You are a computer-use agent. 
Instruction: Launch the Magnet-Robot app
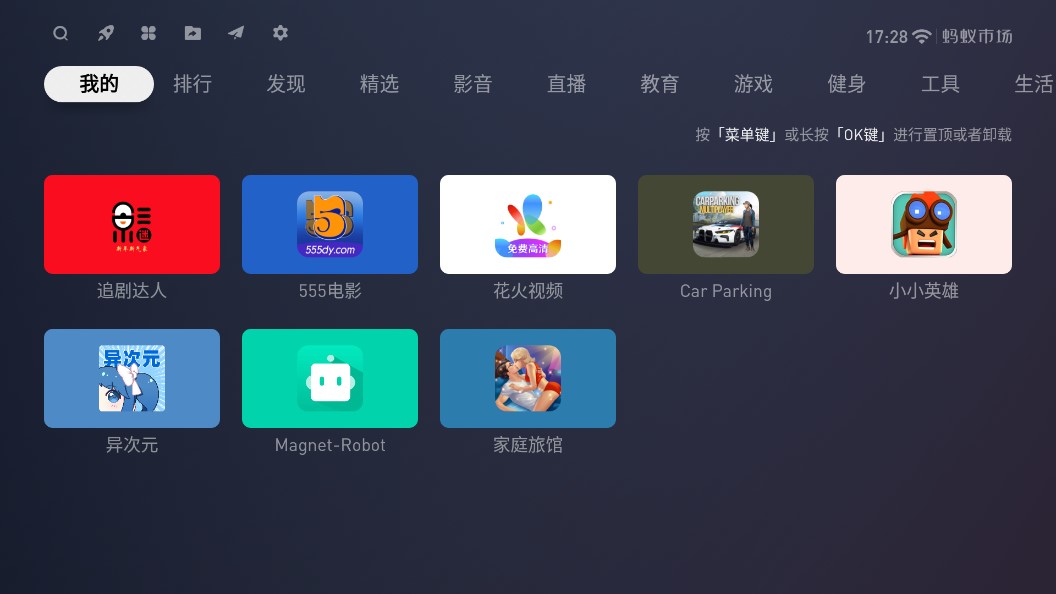tap(330, 379)
